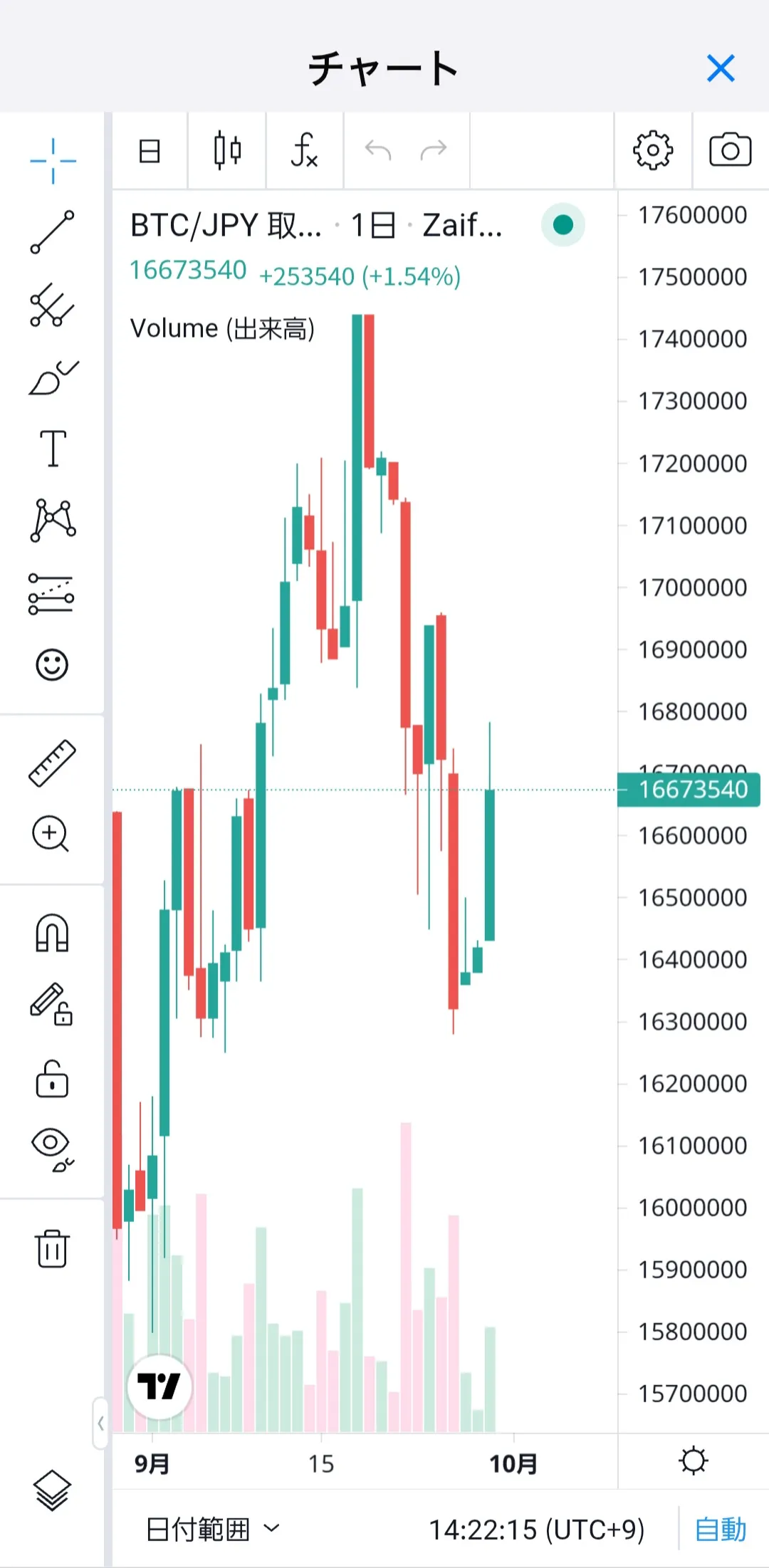The image size is (769, 1568).
Task: Open the emoji icons tool
Action: coord(52,665)
